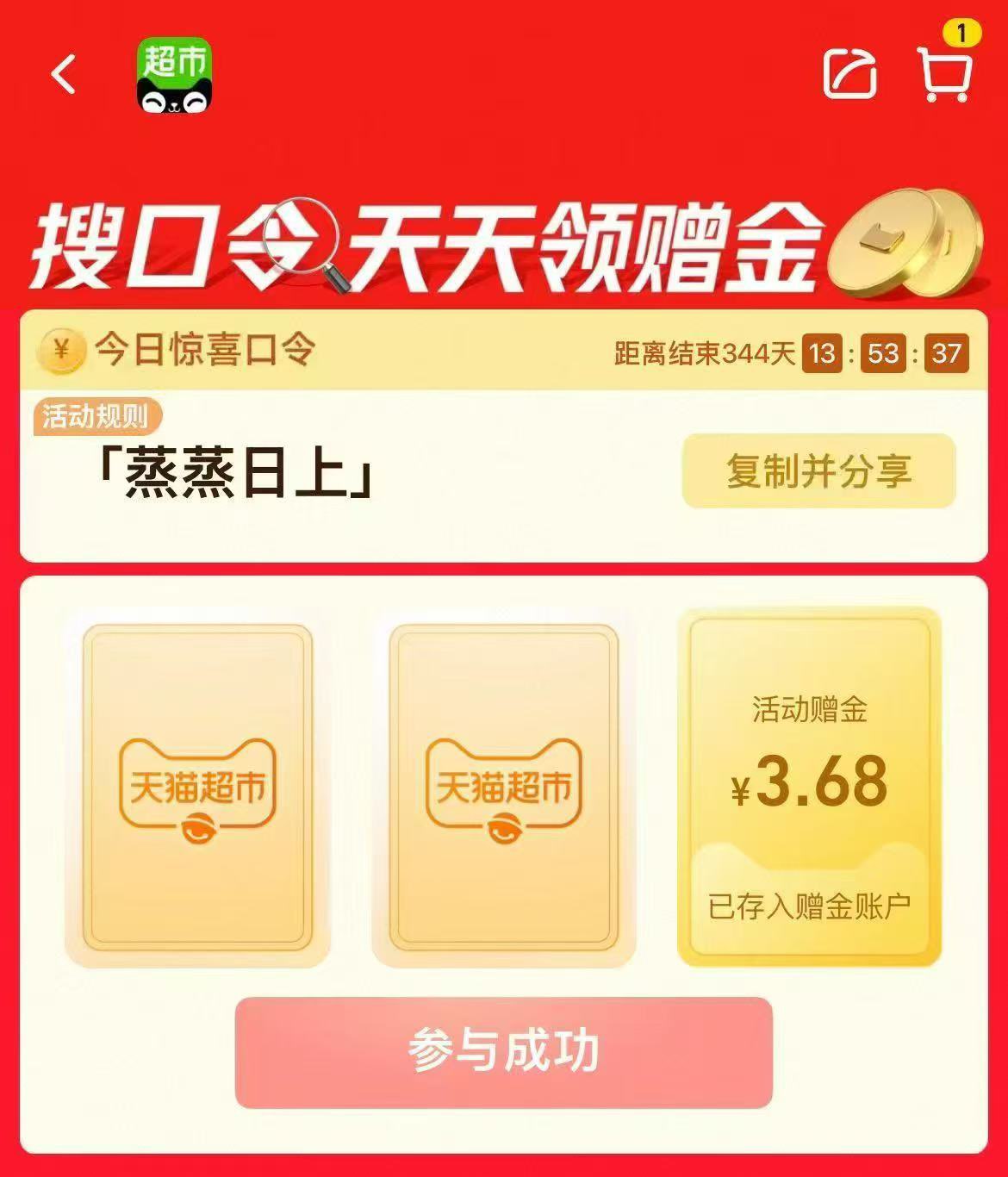Go back using the arrow icon
The height and width of the screenshot is (1177, 1008).
[64, 74]
